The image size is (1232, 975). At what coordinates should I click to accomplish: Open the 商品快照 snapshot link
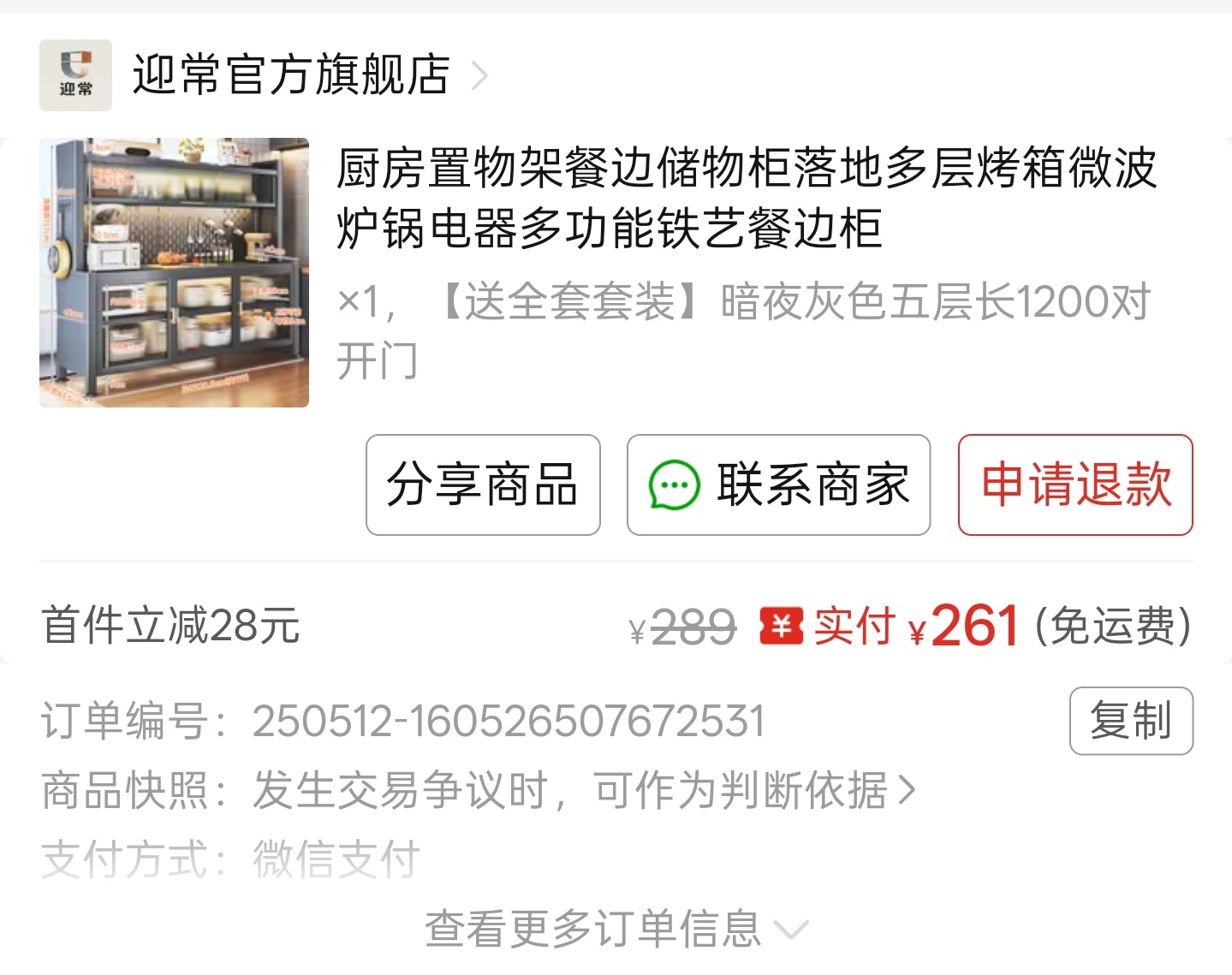click(582, 789)
